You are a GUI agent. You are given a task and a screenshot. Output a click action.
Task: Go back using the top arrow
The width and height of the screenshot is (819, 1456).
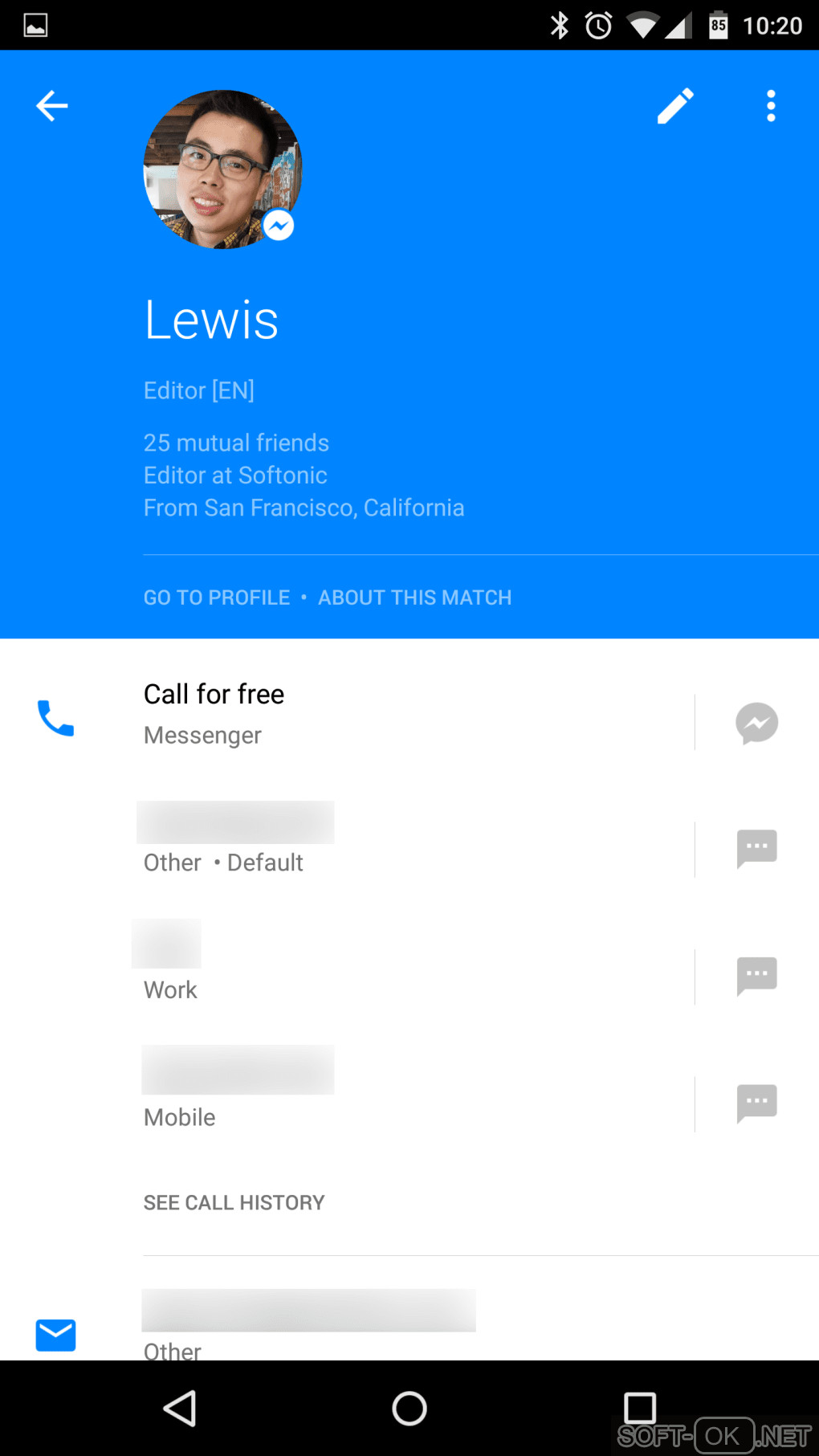point(52,106)
